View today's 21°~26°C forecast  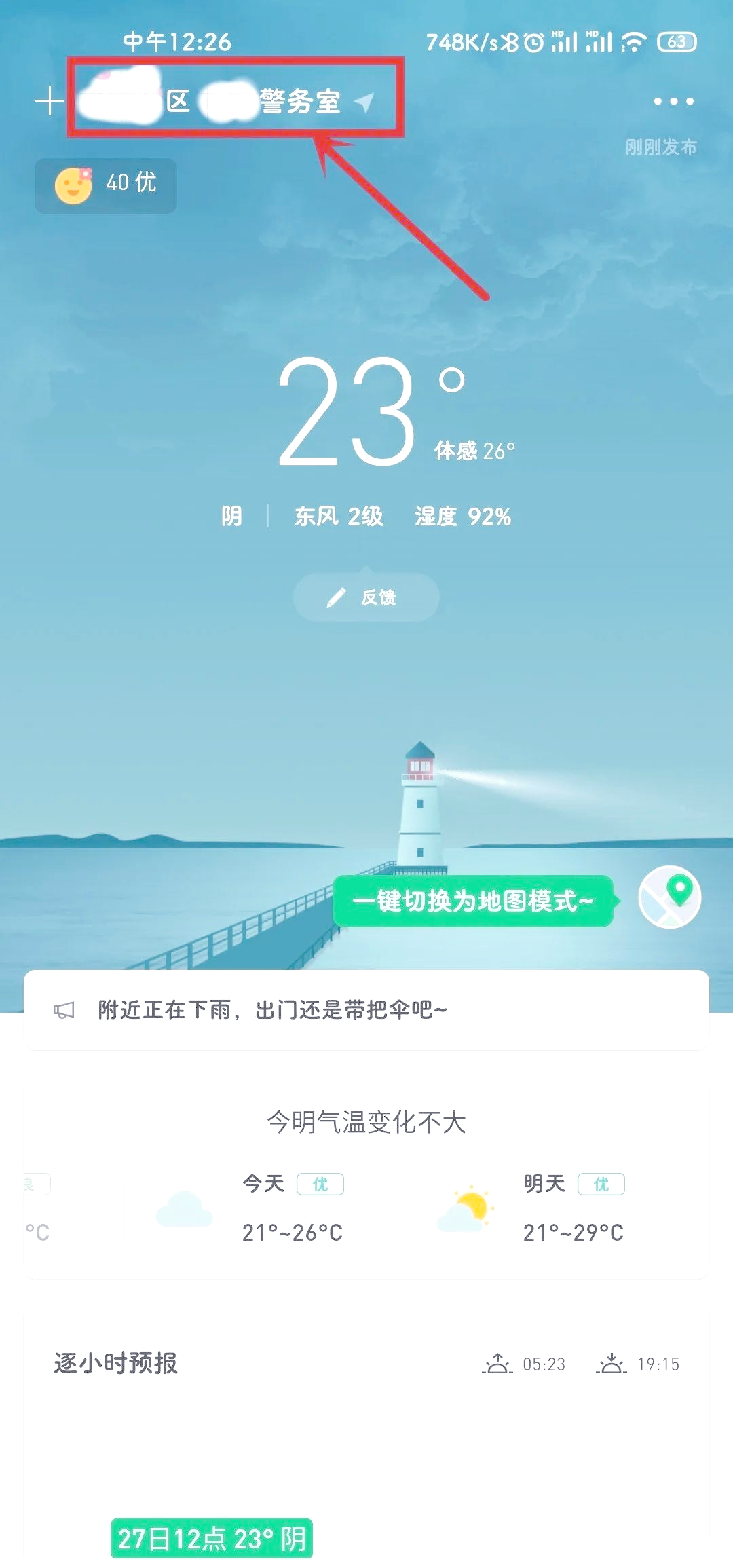click(x=292, y=1210)
